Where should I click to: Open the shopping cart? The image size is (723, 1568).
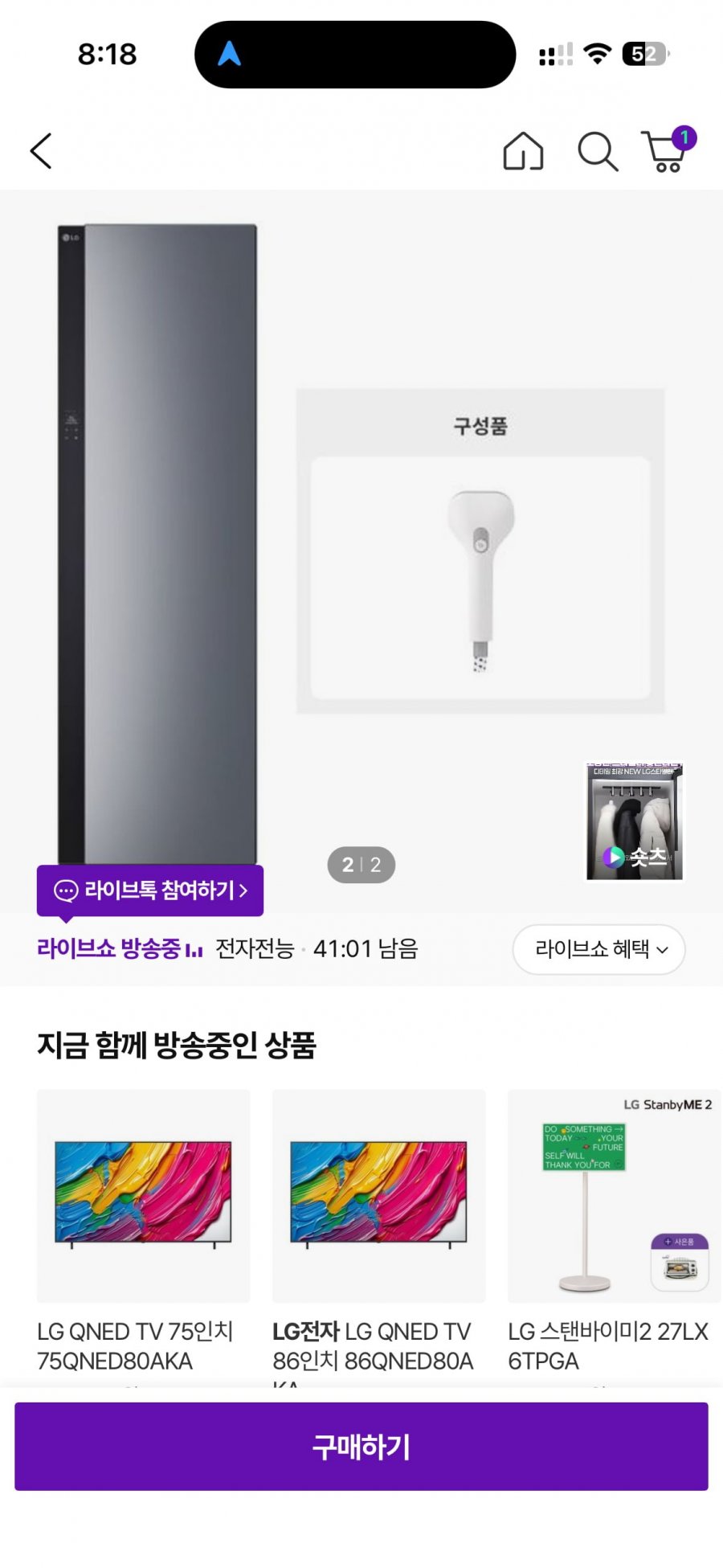(668, 149)
